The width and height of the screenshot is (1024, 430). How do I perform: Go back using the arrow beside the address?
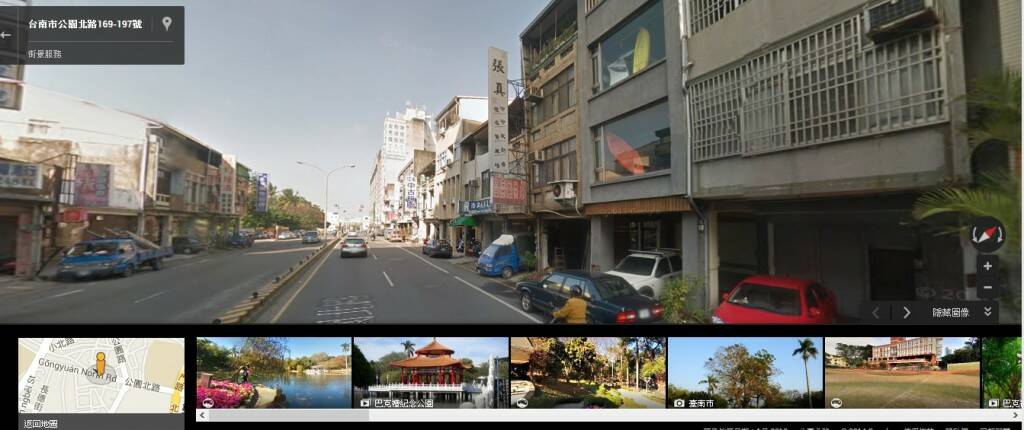(x=7, y=34)
